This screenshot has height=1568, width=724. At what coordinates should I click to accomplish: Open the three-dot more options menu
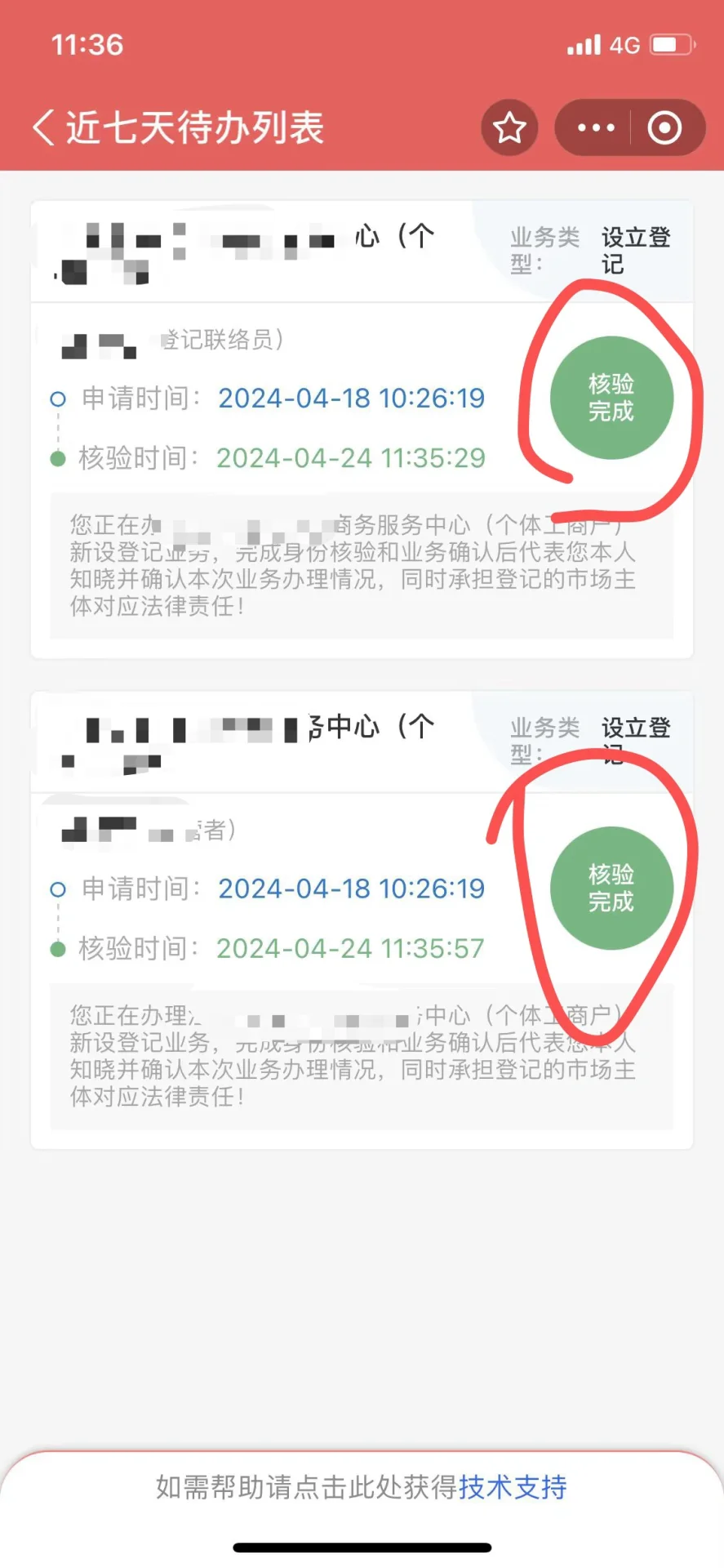596,127
